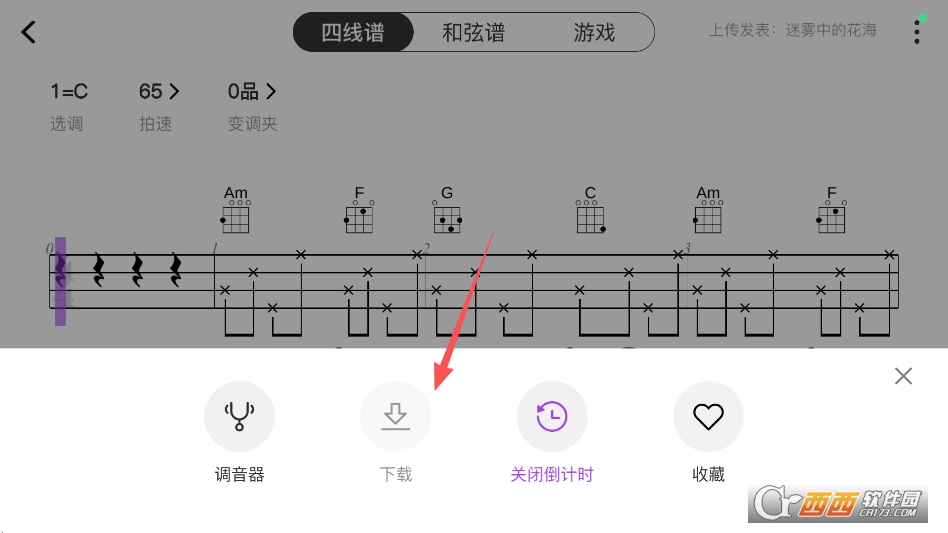
Task: Change the tempo of 65
Action: coord(159,92)
